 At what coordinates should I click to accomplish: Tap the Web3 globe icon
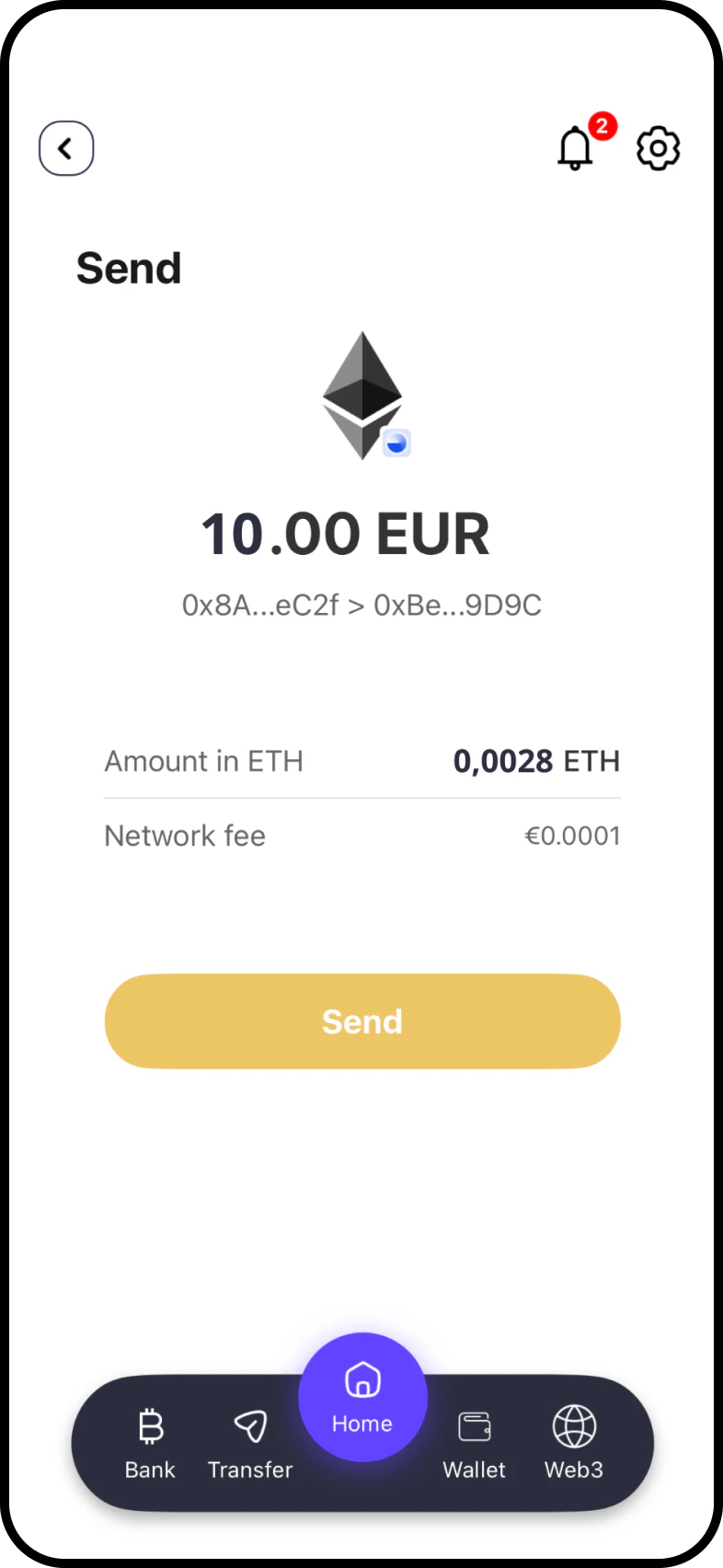pyautogui.click(x=573, y=1425)
